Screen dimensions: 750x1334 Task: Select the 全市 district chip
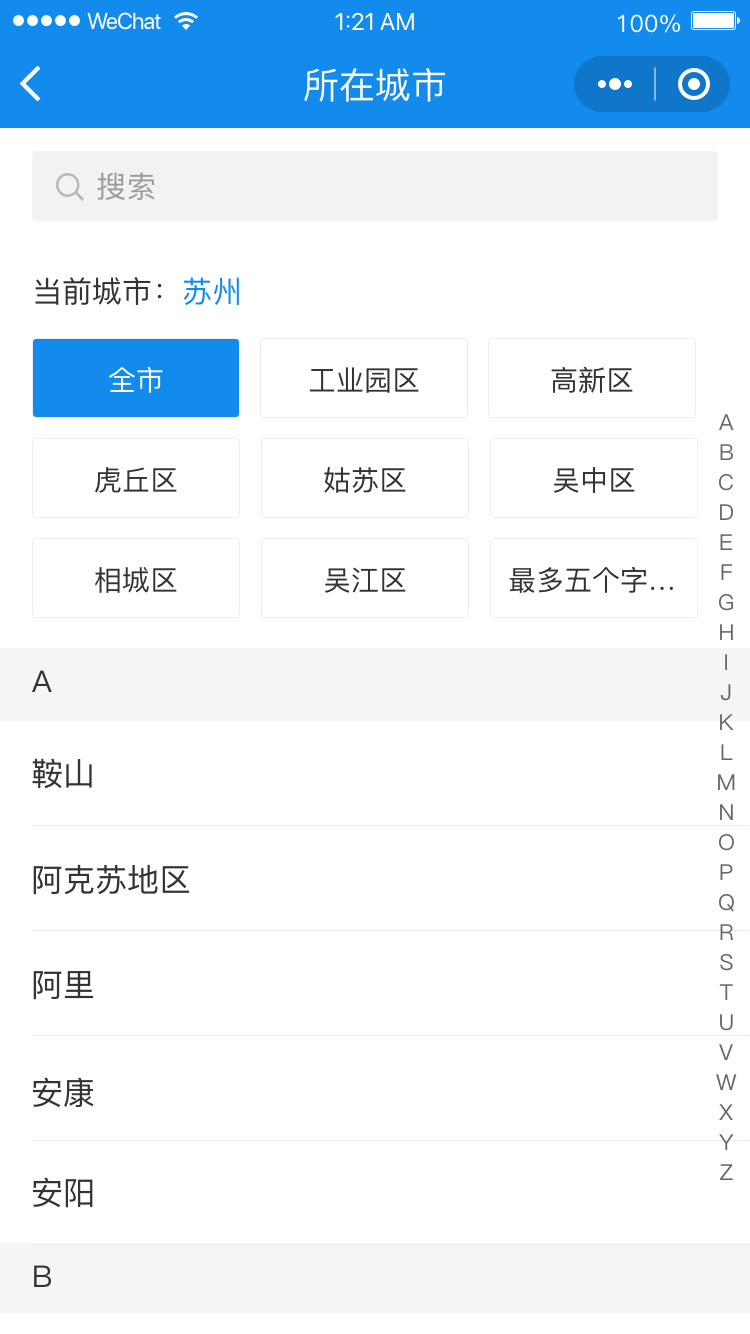coord(136,378)
